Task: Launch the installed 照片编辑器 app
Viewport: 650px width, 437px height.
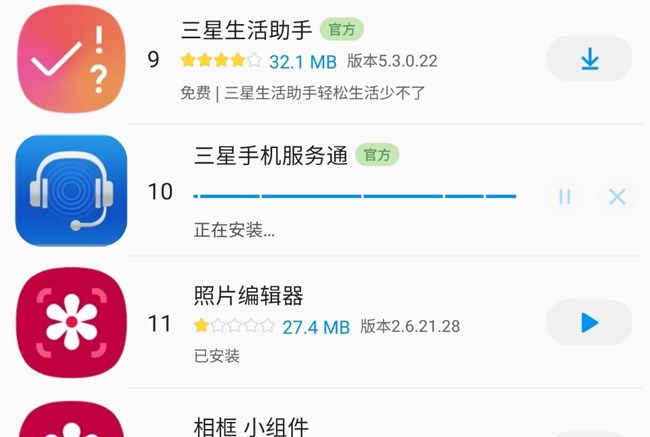Action: tap(589, 322)
